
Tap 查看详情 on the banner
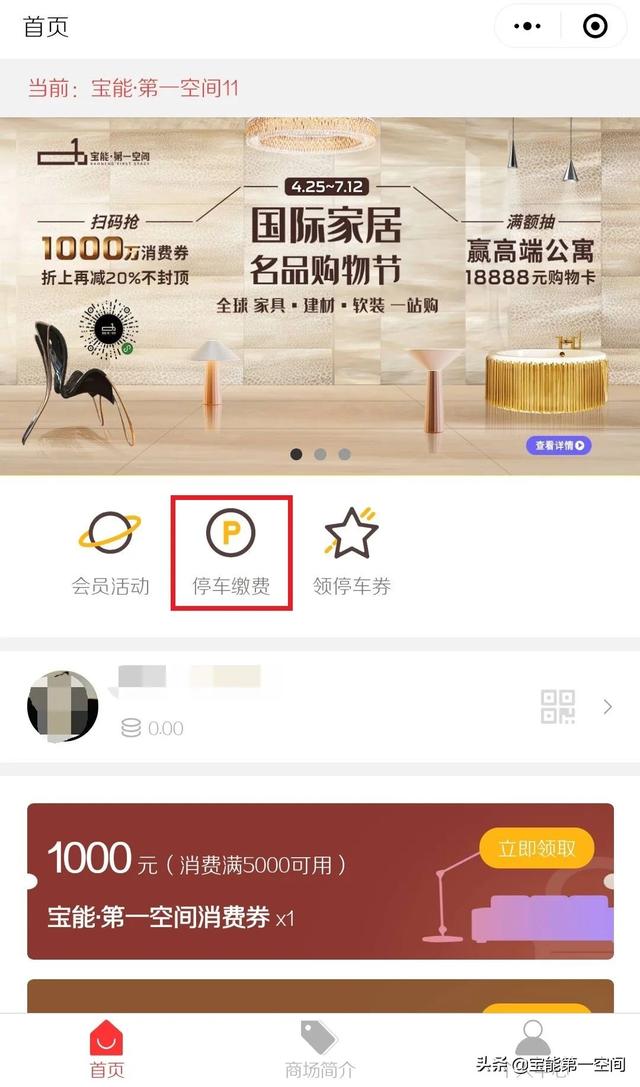coord(558,445)
